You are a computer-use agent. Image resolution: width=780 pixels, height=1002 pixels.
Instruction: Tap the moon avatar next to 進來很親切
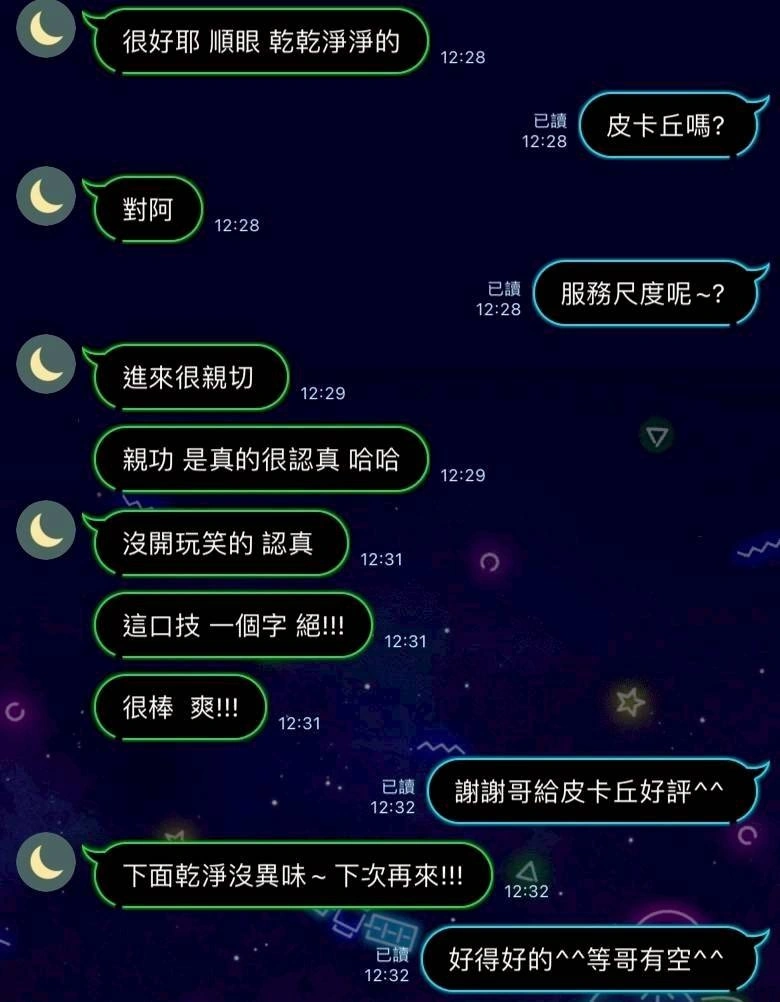(46, 363)
